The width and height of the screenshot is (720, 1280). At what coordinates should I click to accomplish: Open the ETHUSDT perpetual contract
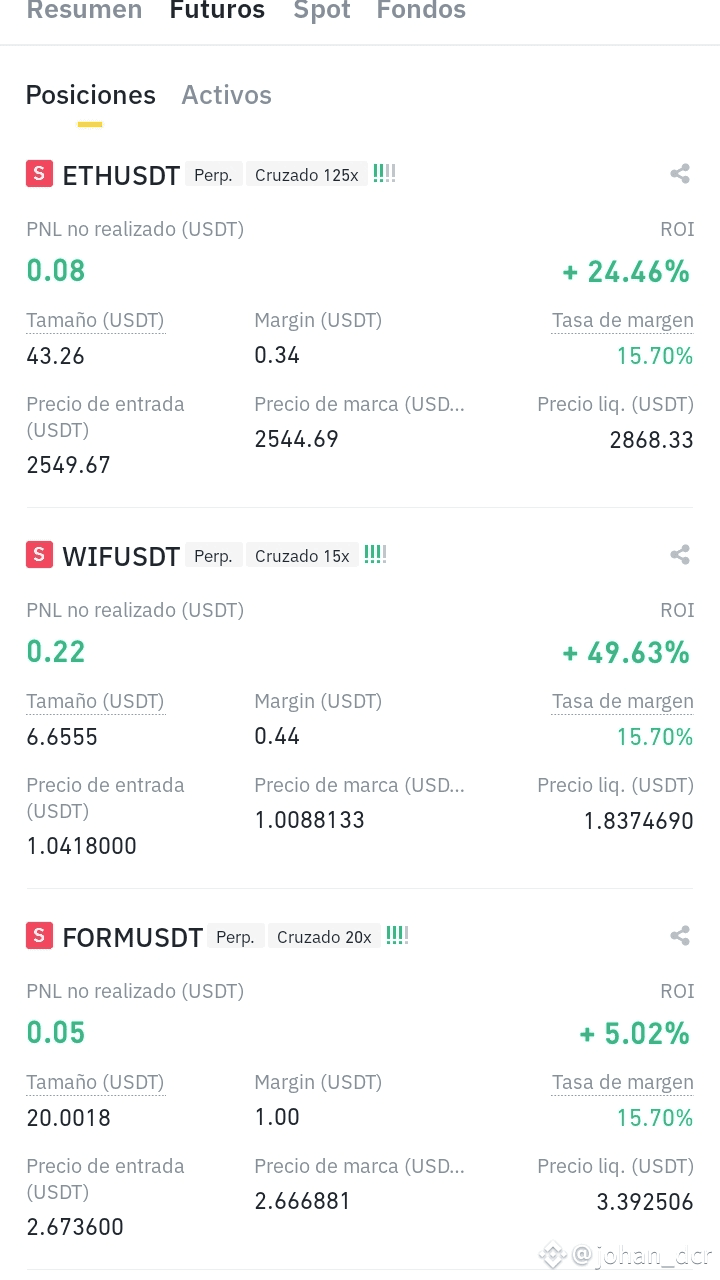(121, 176)
